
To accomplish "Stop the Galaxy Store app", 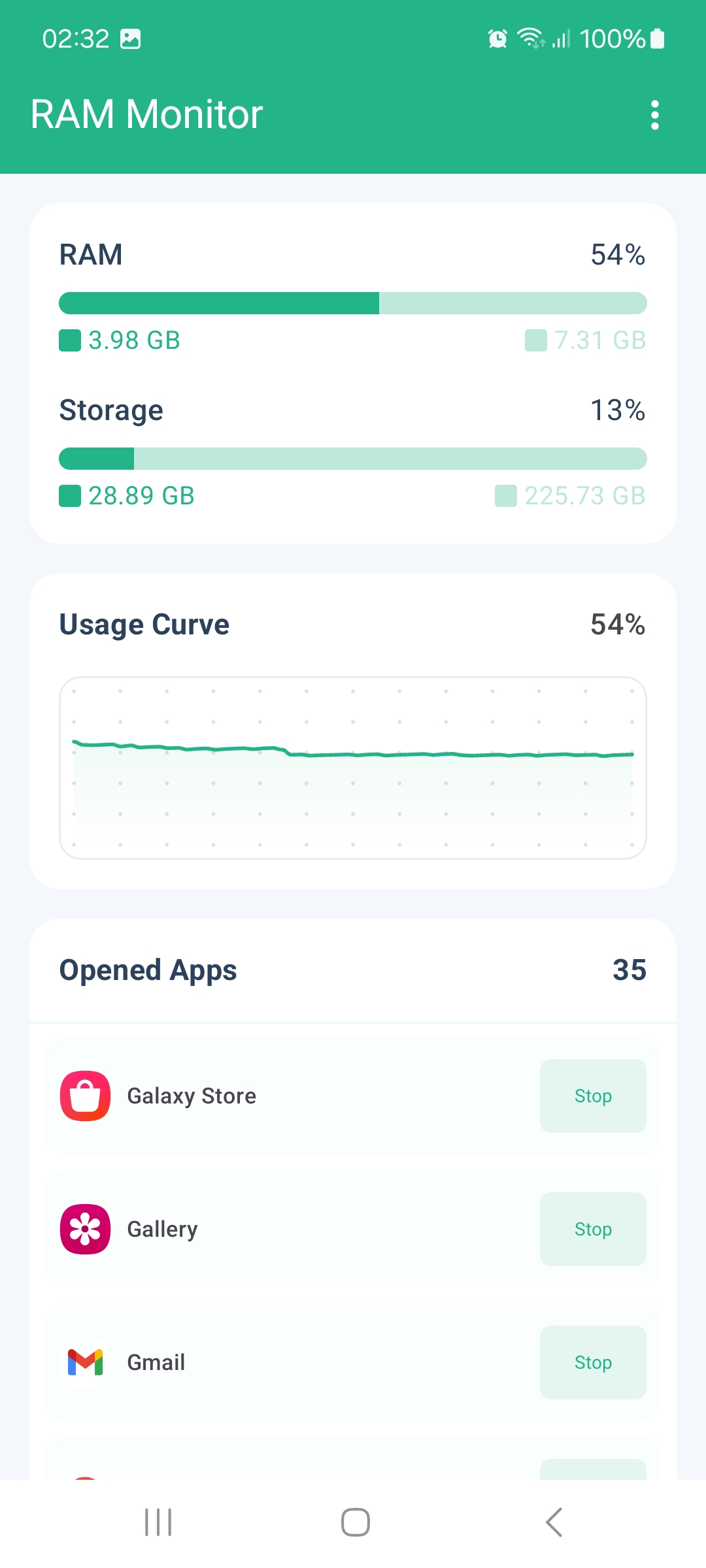I will point(592,1096).
